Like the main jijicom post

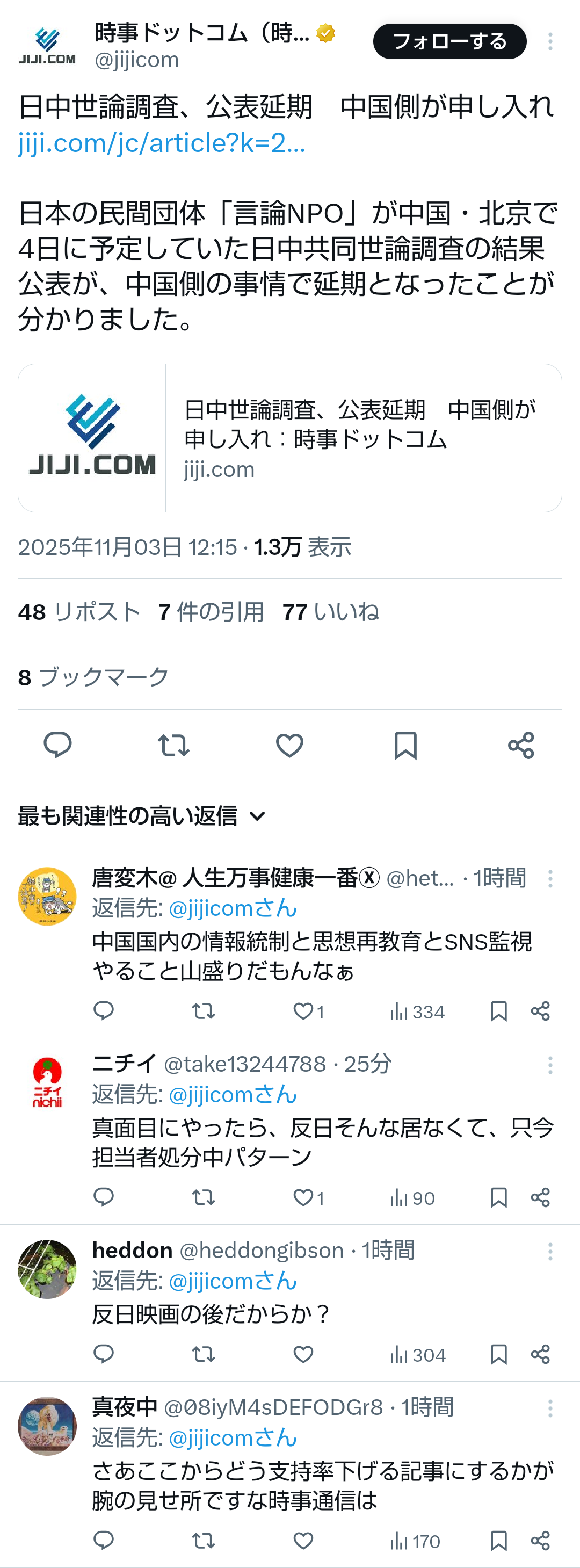(289, 745)
